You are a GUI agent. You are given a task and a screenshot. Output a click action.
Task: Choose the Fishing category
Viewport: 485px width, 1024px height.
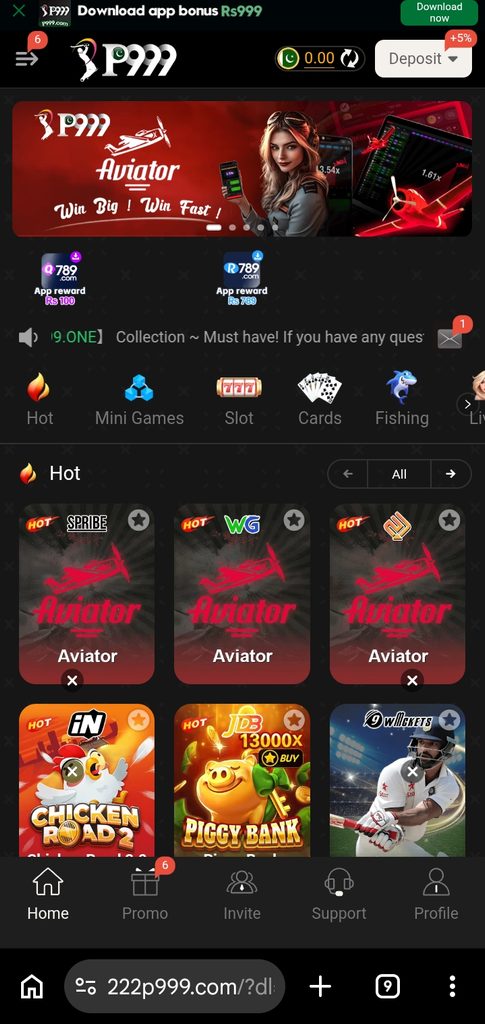coord(402,400)
